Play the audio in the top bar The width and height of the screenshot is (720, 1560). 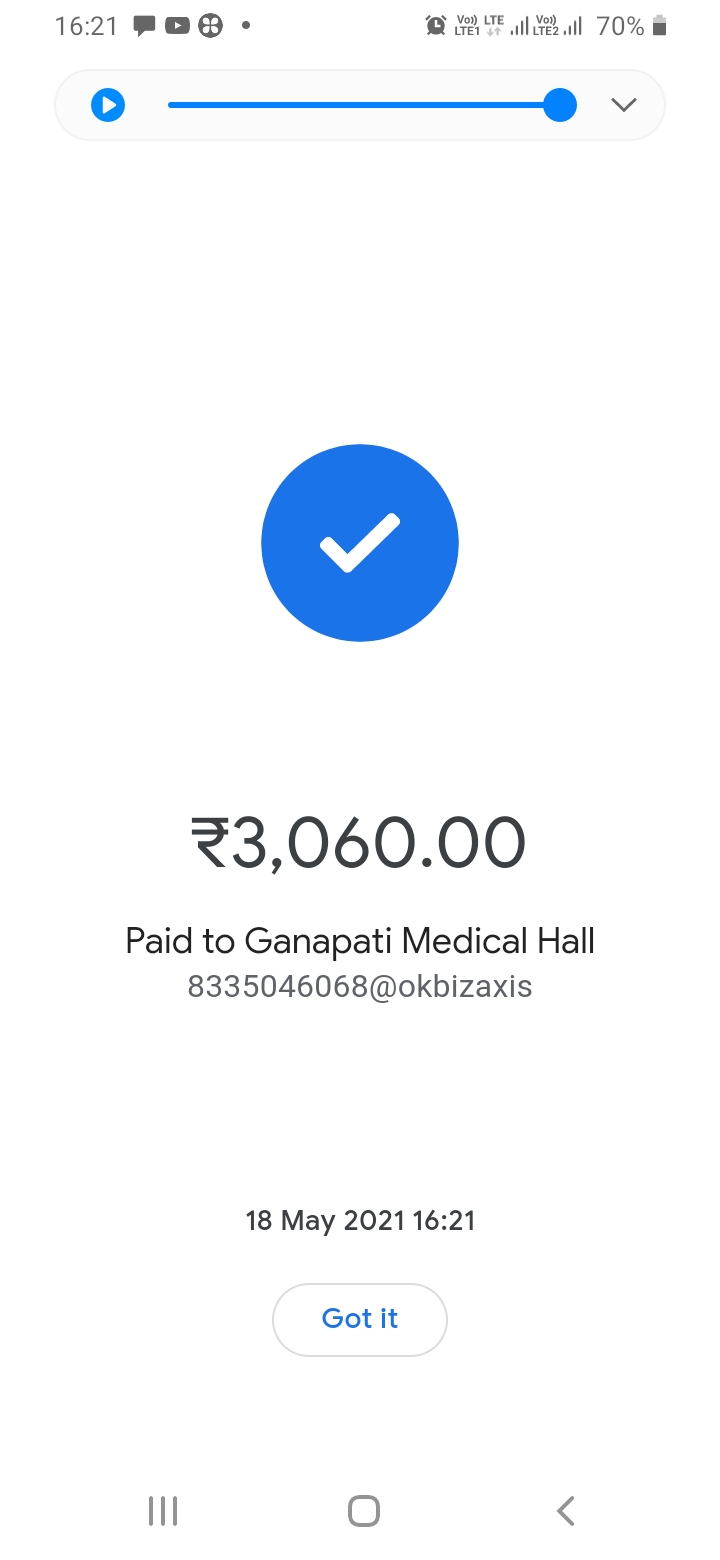[108, 105]
